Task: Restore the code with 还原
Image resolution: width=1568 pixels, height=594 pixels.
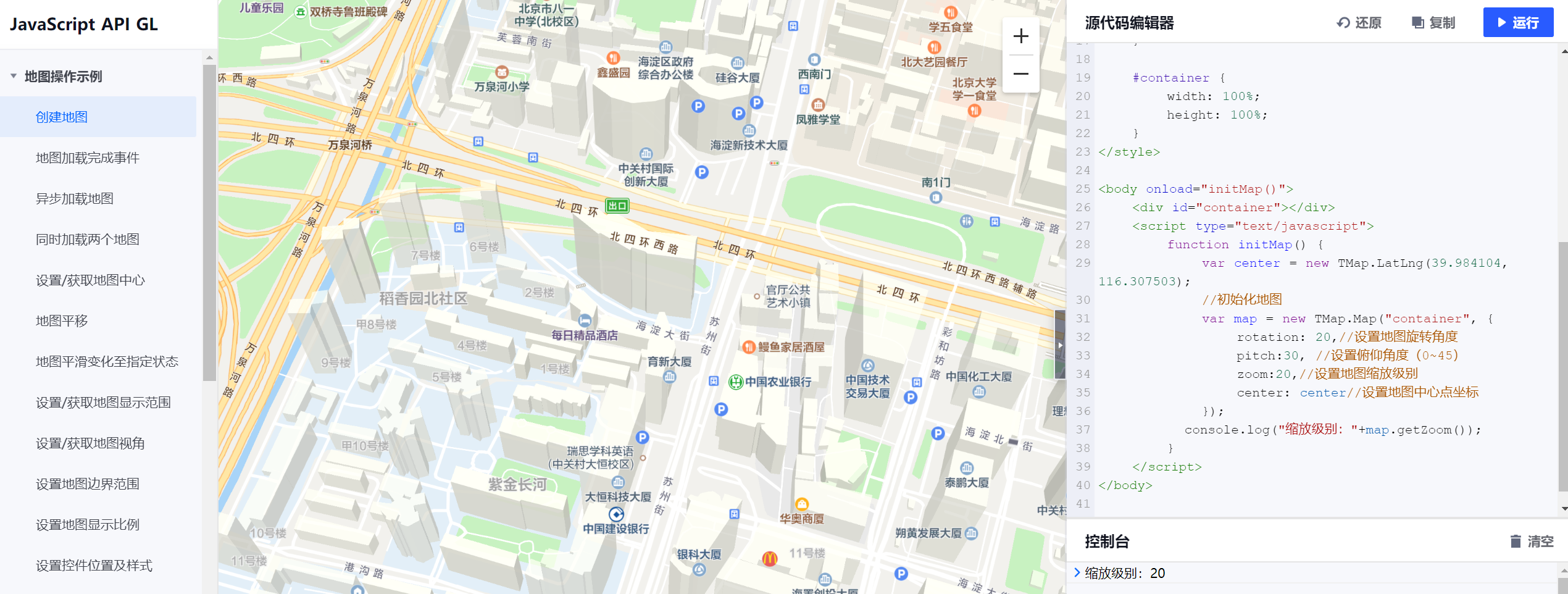Action: [x=1359, y=23]
